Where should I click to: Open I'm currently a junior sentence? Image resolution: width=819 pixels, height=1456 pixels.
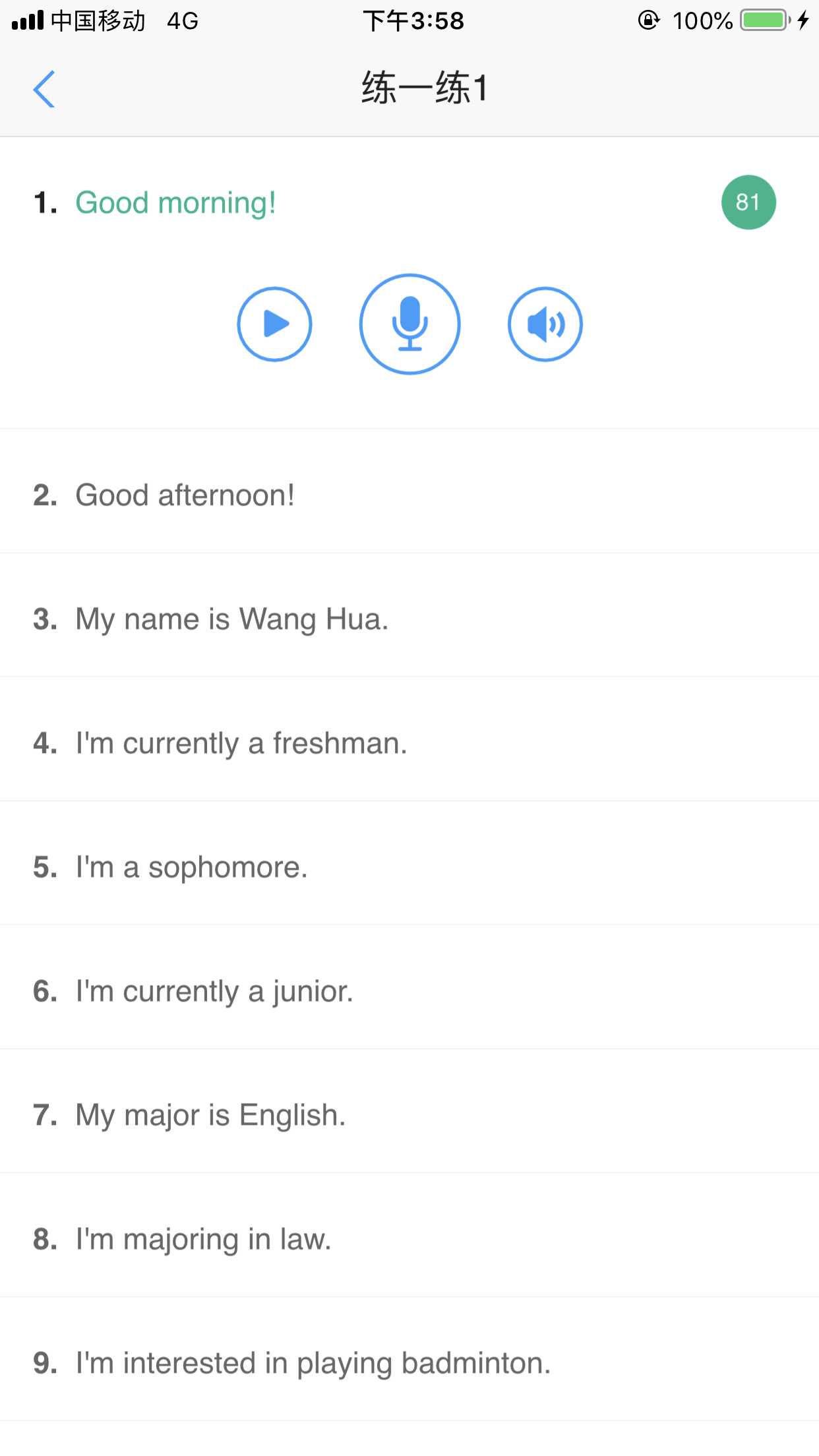pos(214,991)
